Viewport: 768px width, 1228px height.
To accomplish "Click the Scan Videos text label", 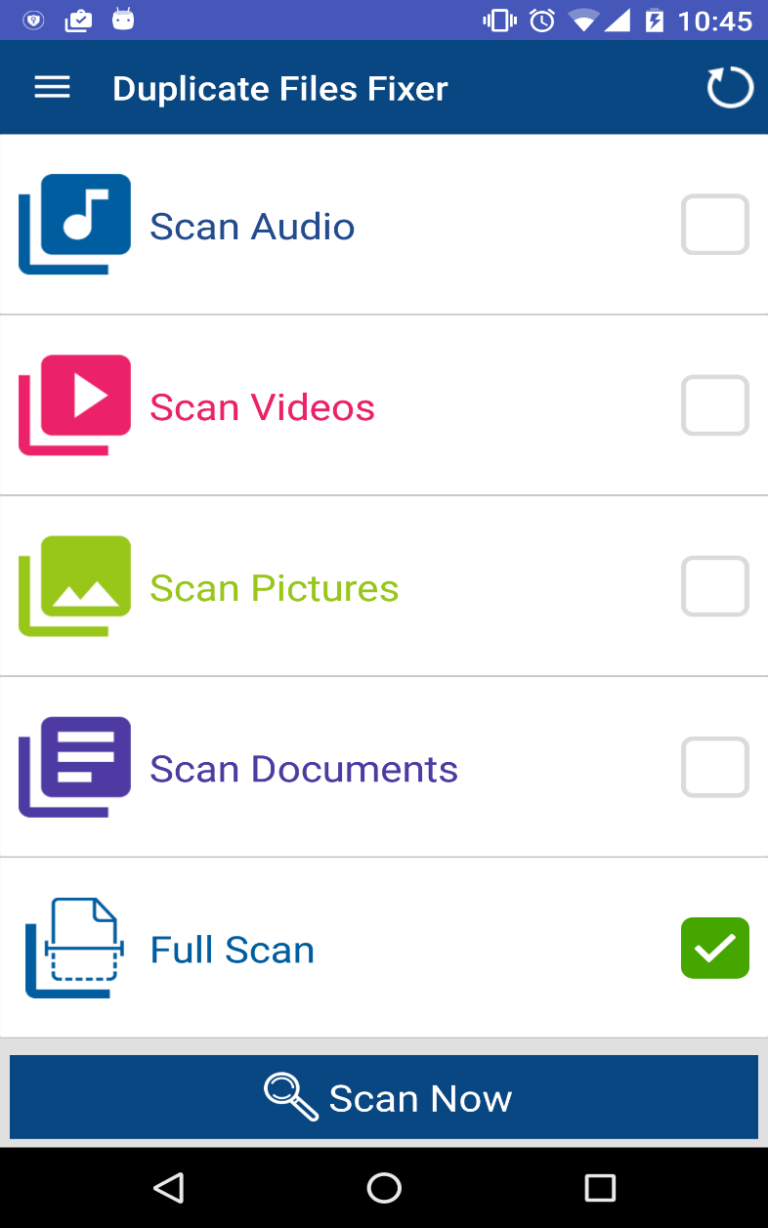I will [x=262, y=407].
